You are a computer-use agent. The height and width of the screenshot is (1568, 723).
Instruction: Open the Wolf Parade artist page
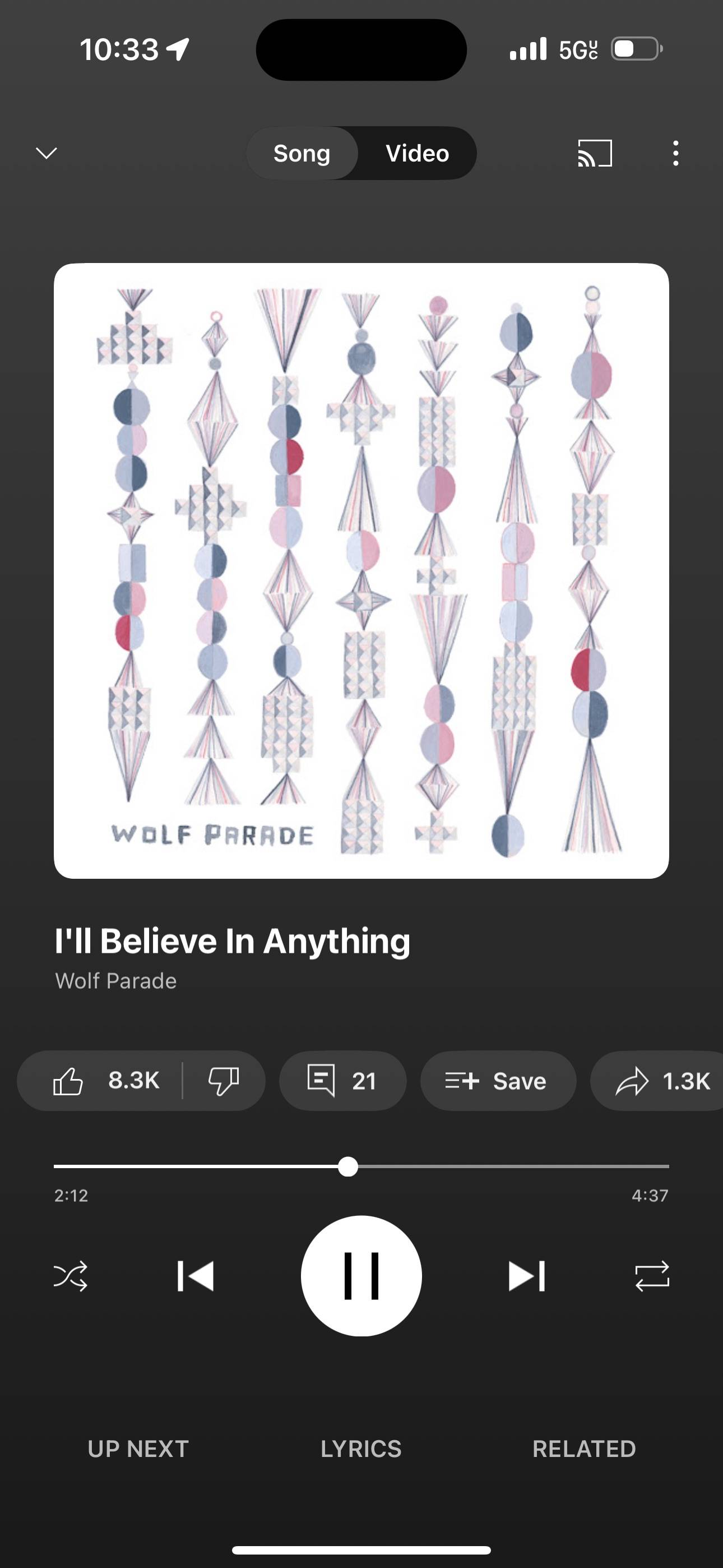tap(115, 981)
